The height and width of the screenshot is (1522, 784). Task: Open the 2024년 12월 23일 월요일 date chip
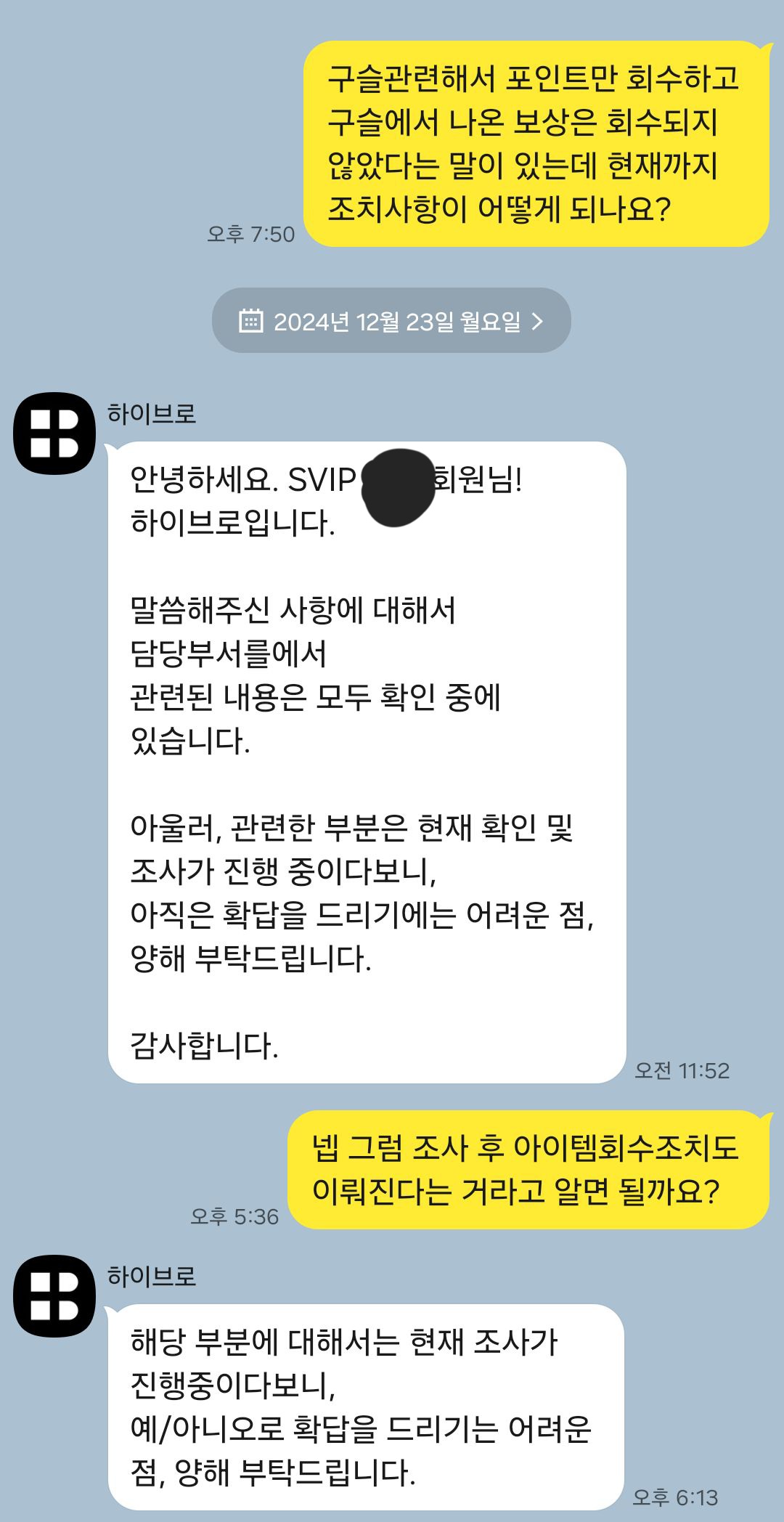(391, 321)
